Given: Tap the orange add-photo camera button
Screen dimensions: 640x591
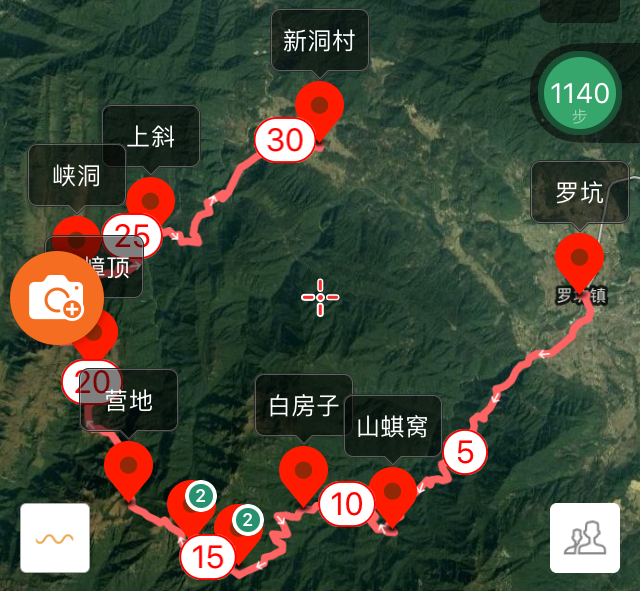Looking at the screenshot, I should [57, 298].
